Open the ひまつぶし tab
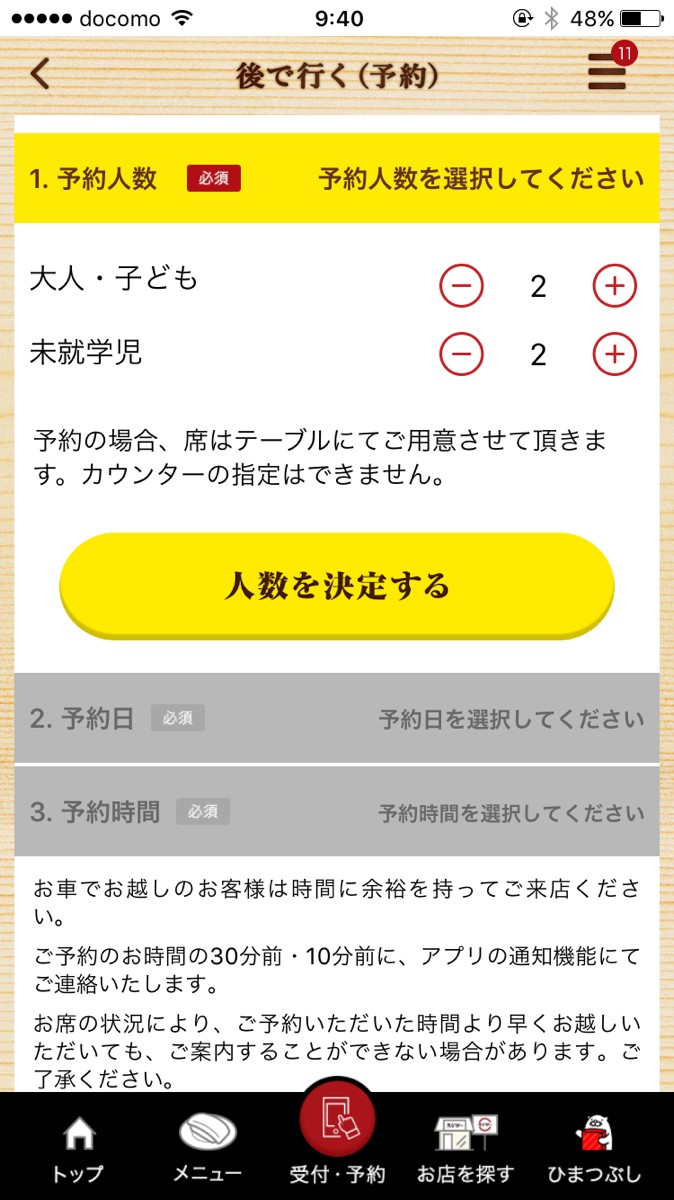Screen dimensions: 674x1200 595,1148
